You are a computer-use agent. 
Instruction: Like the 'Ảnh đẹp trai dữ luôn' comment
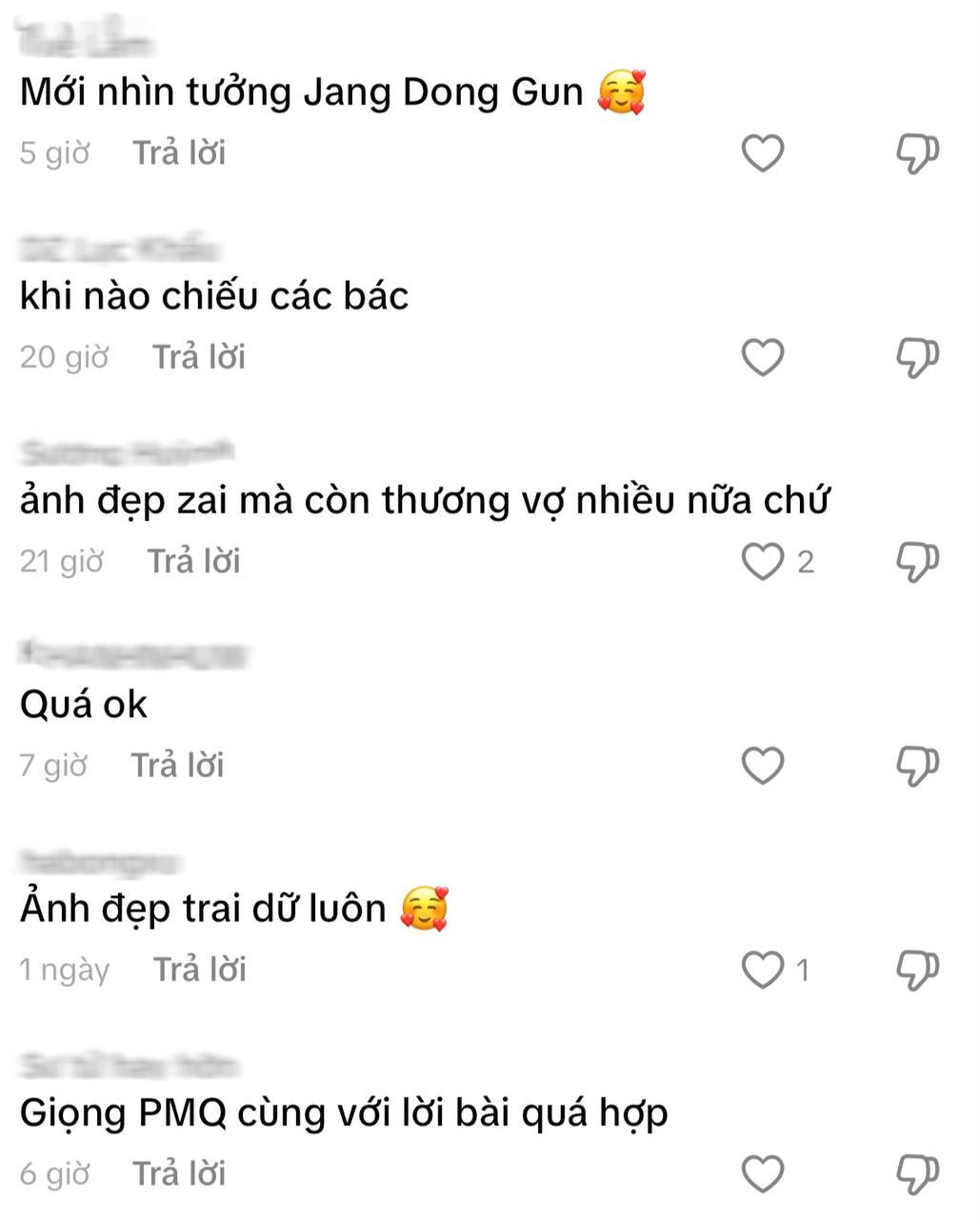coord(762,969)
